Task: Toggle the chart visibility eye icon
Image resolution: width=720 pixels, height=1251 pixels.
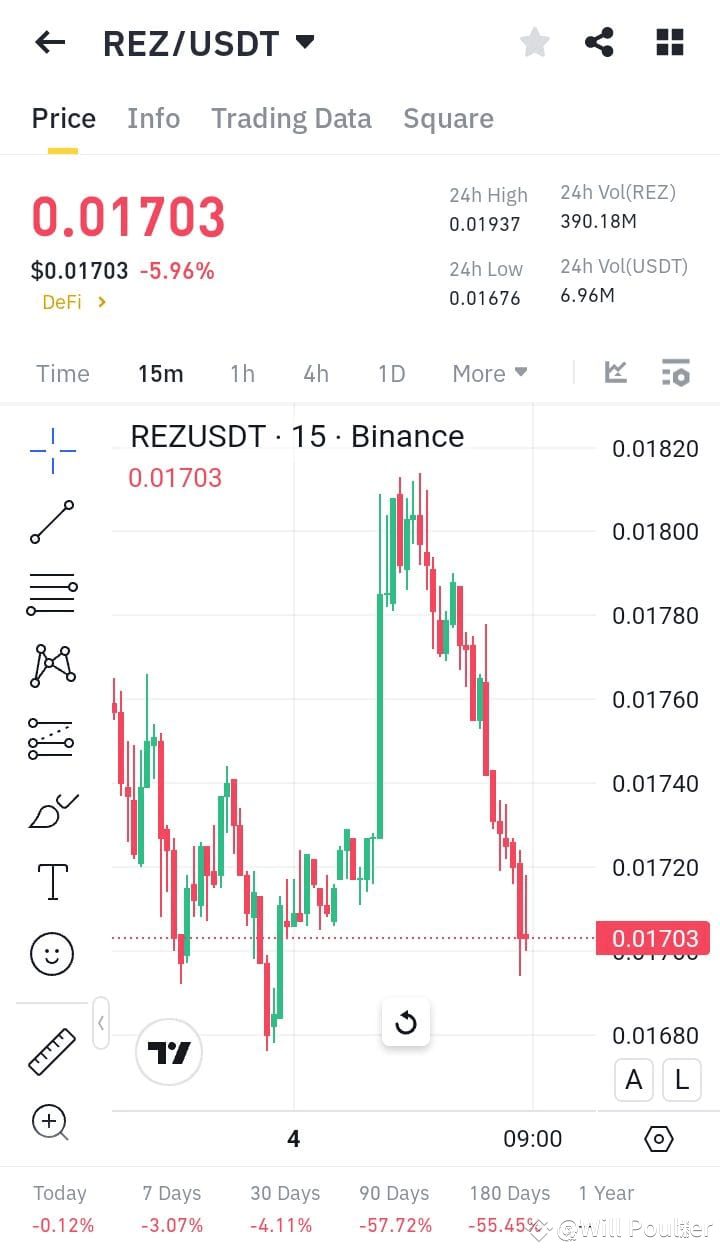Action: click(658, 1139)
